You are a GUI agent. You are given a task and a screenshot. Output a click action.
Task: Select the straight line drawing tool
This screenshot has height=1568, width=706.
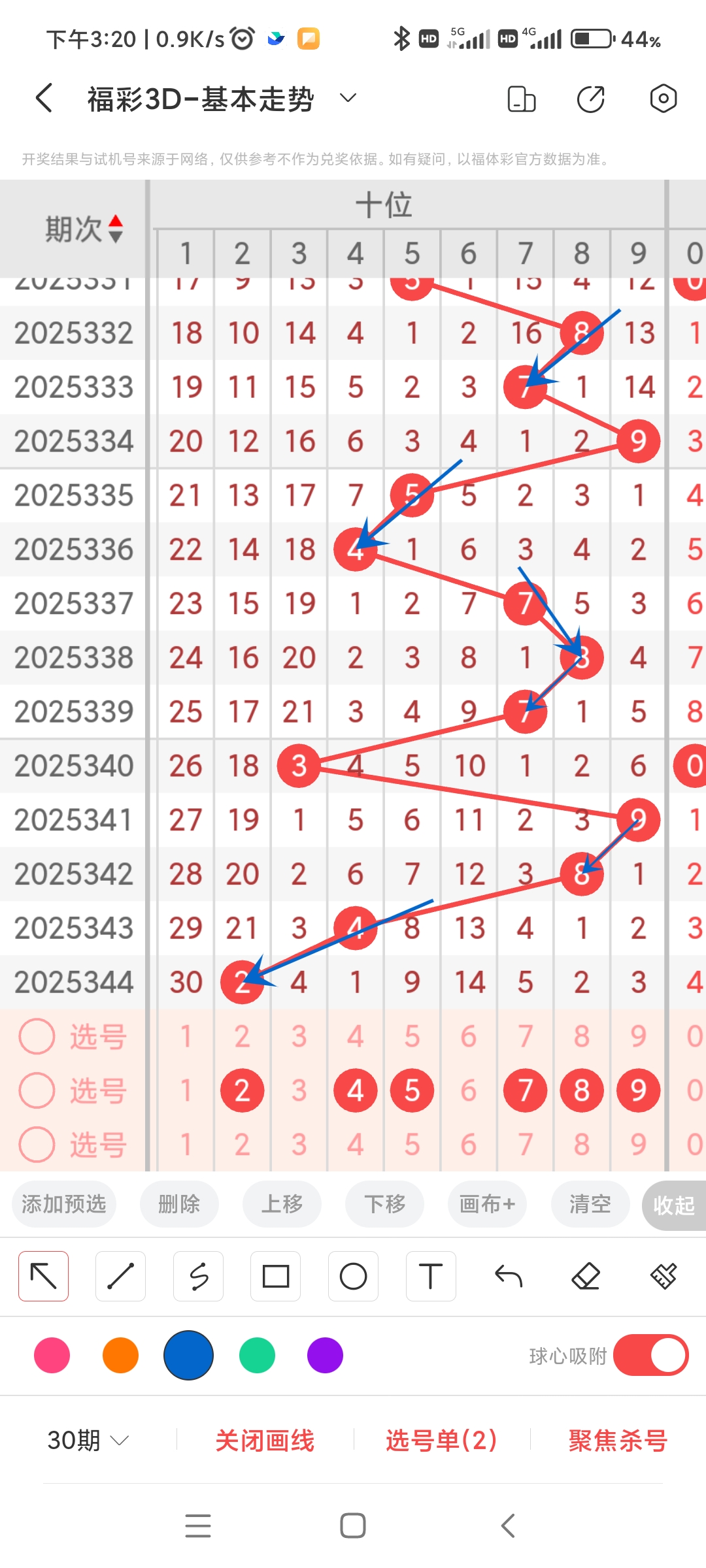[x=120, y=1275]
